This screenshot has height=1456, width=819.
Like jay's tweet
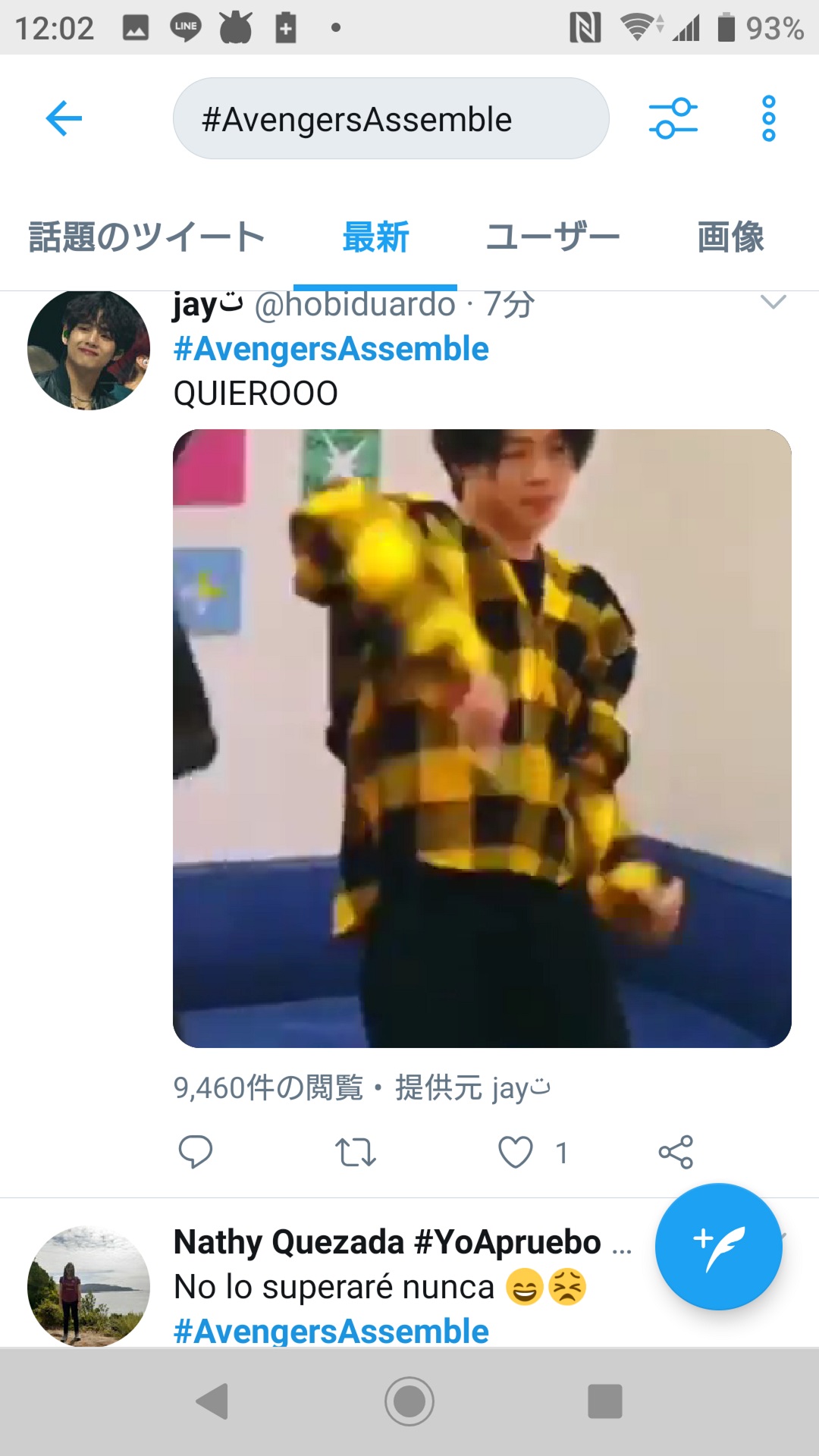point(516,1153)
